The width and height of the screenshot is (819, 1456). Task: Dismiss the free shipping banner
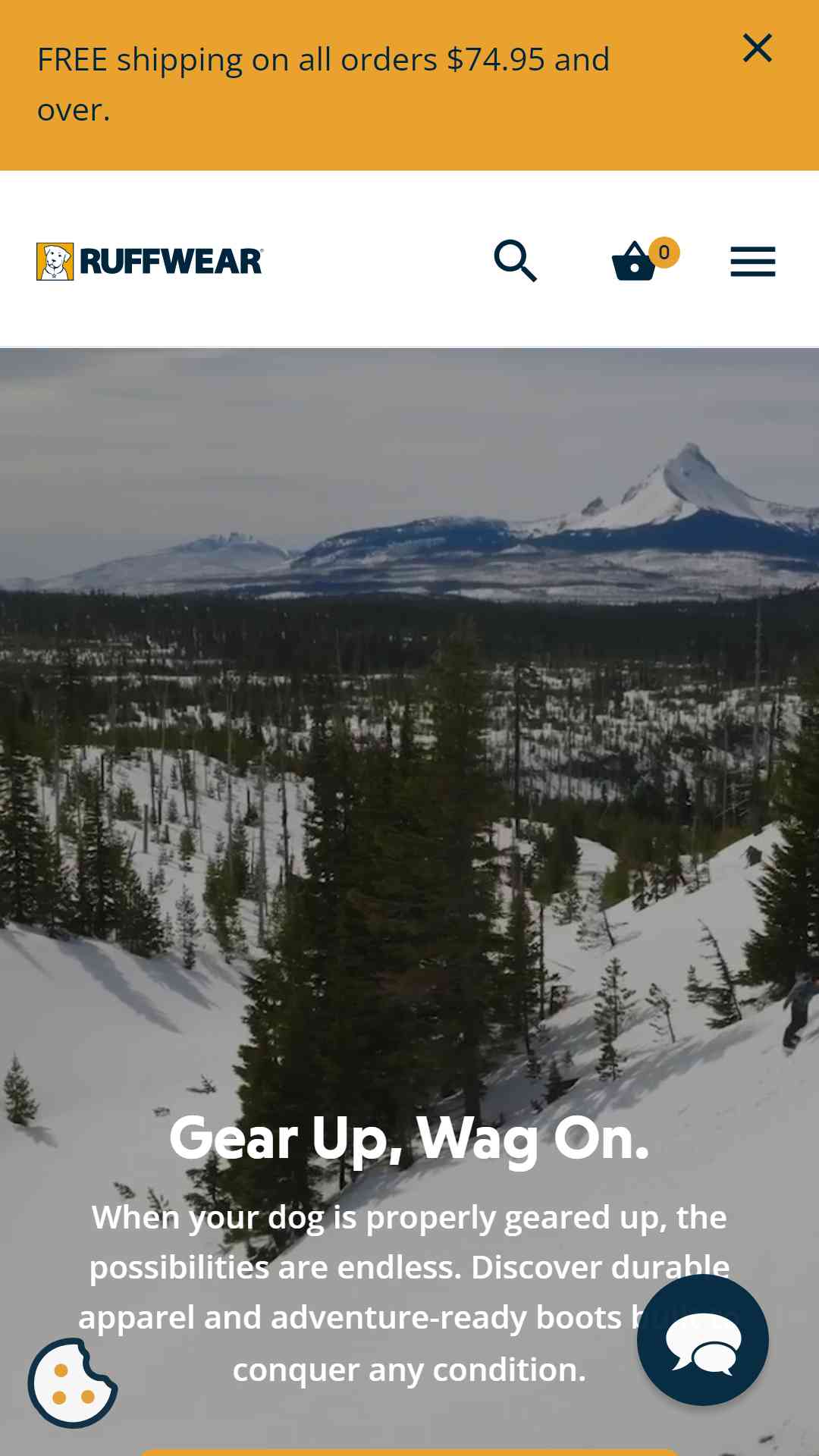pos(757,49)
